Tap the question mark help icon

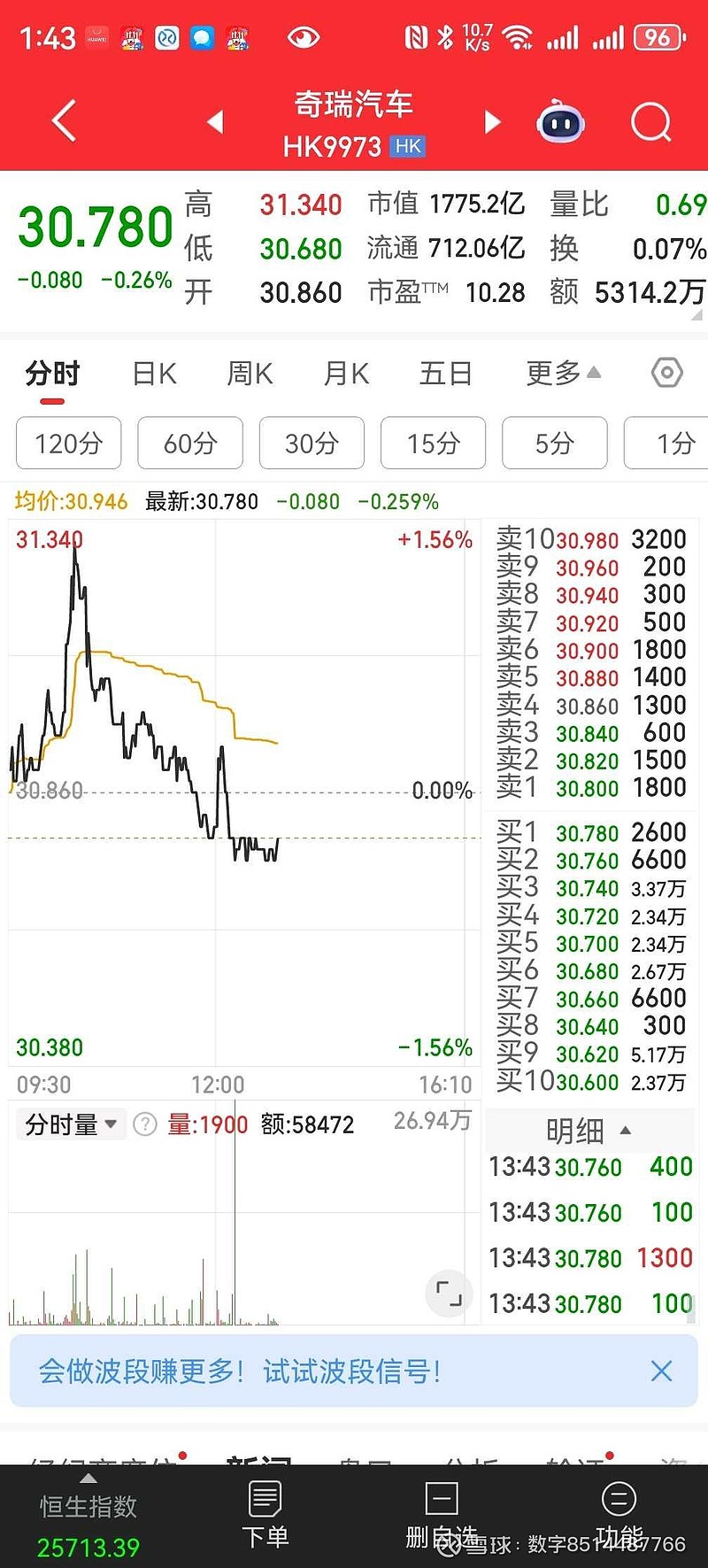[x=144, y=1123]
